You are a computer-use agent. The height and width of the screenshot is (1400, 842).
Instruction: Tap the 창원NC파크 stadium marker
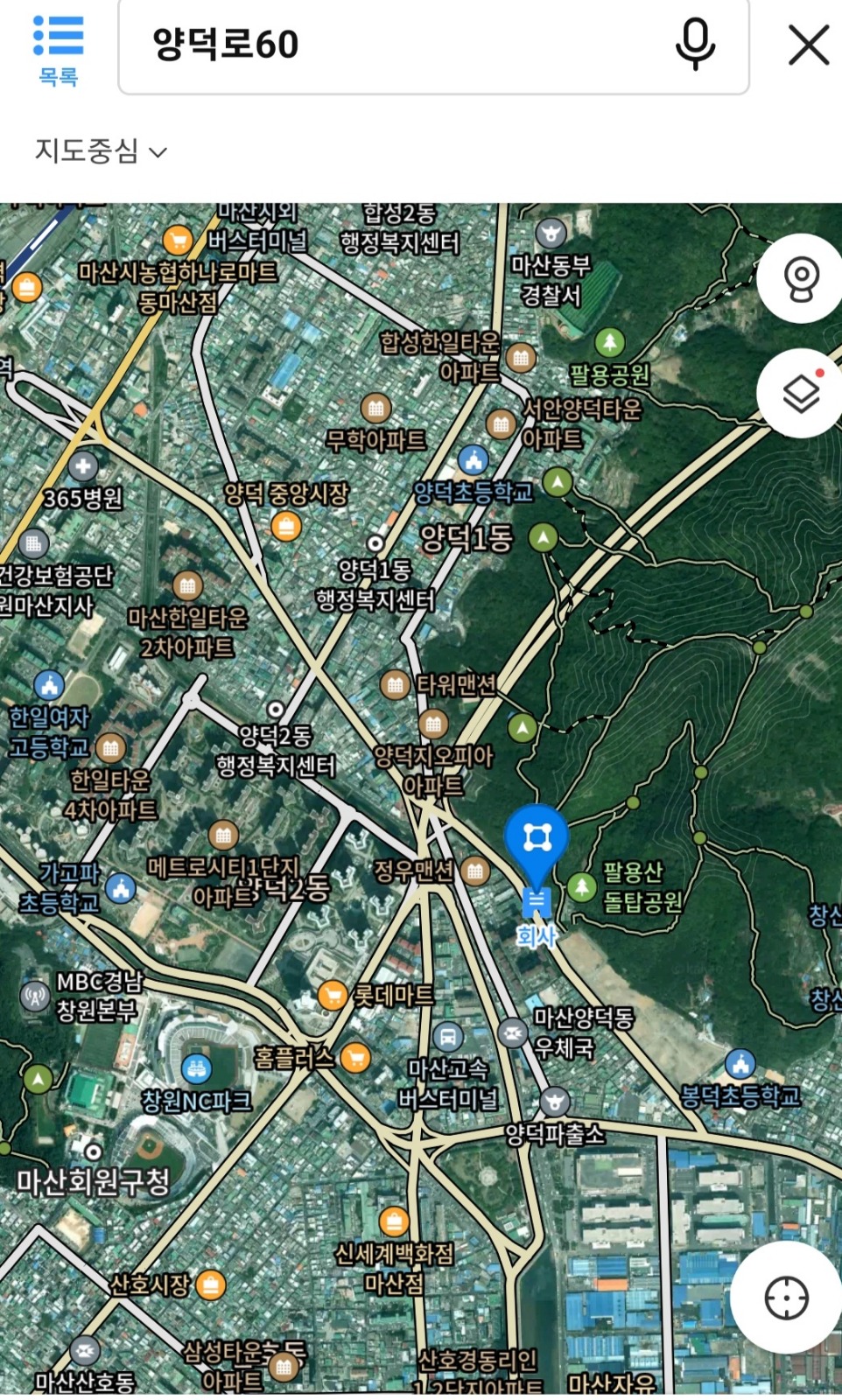pyautogui.click(x=197, y=1068)
